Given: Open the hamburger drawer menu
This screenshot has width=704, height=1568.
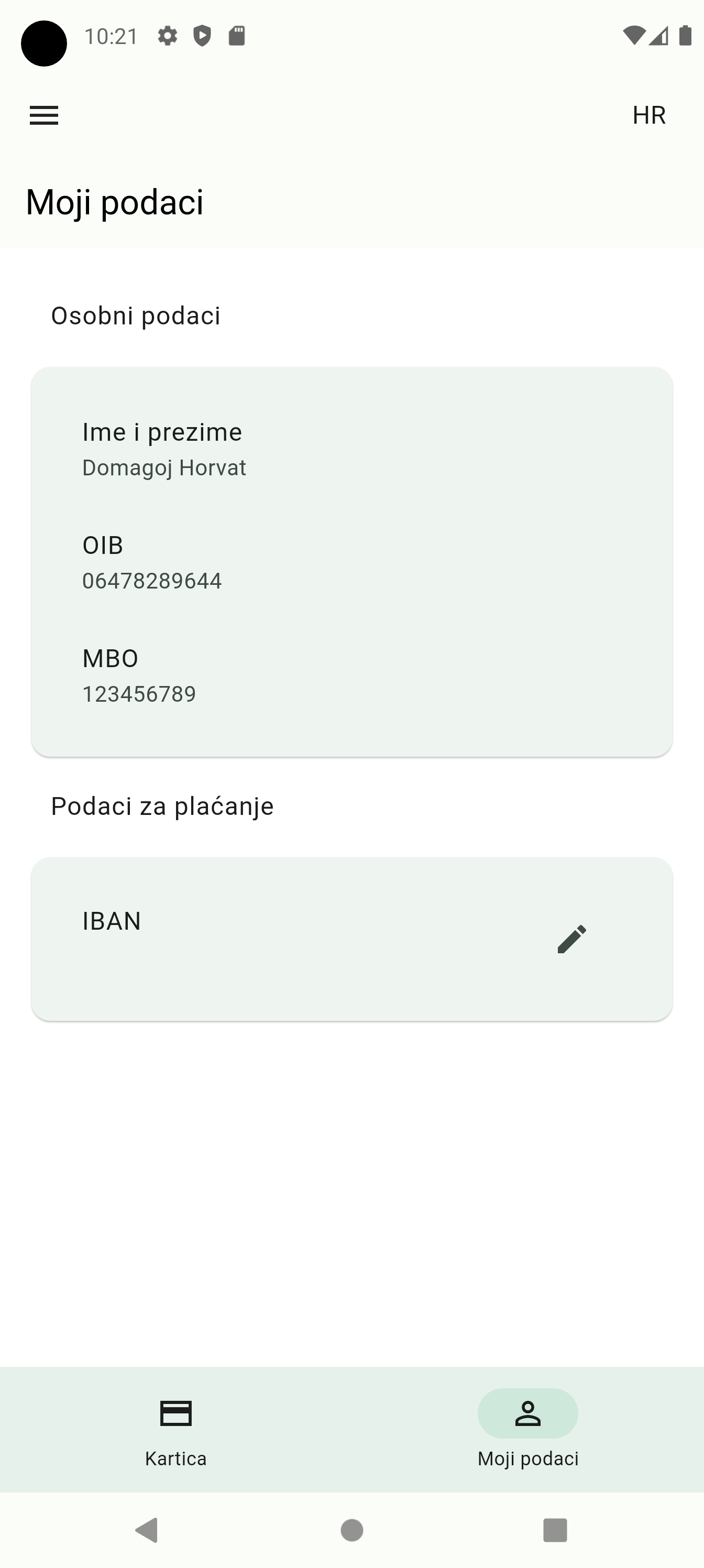Looking at the screenshot, I should pyautogui.click(x=44, y=115).
